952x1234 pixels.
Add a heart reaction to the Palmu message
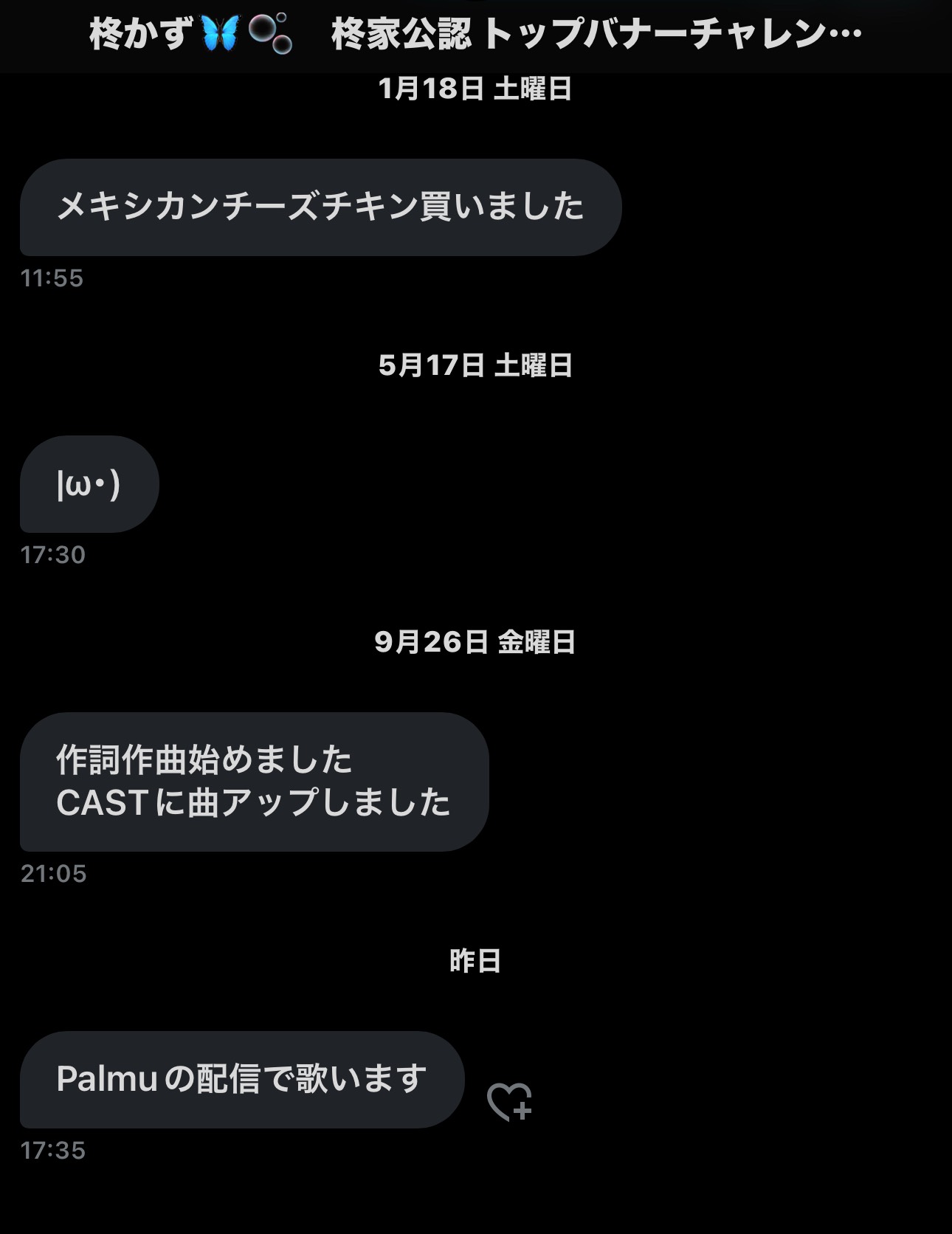(x=508, y=1102)
